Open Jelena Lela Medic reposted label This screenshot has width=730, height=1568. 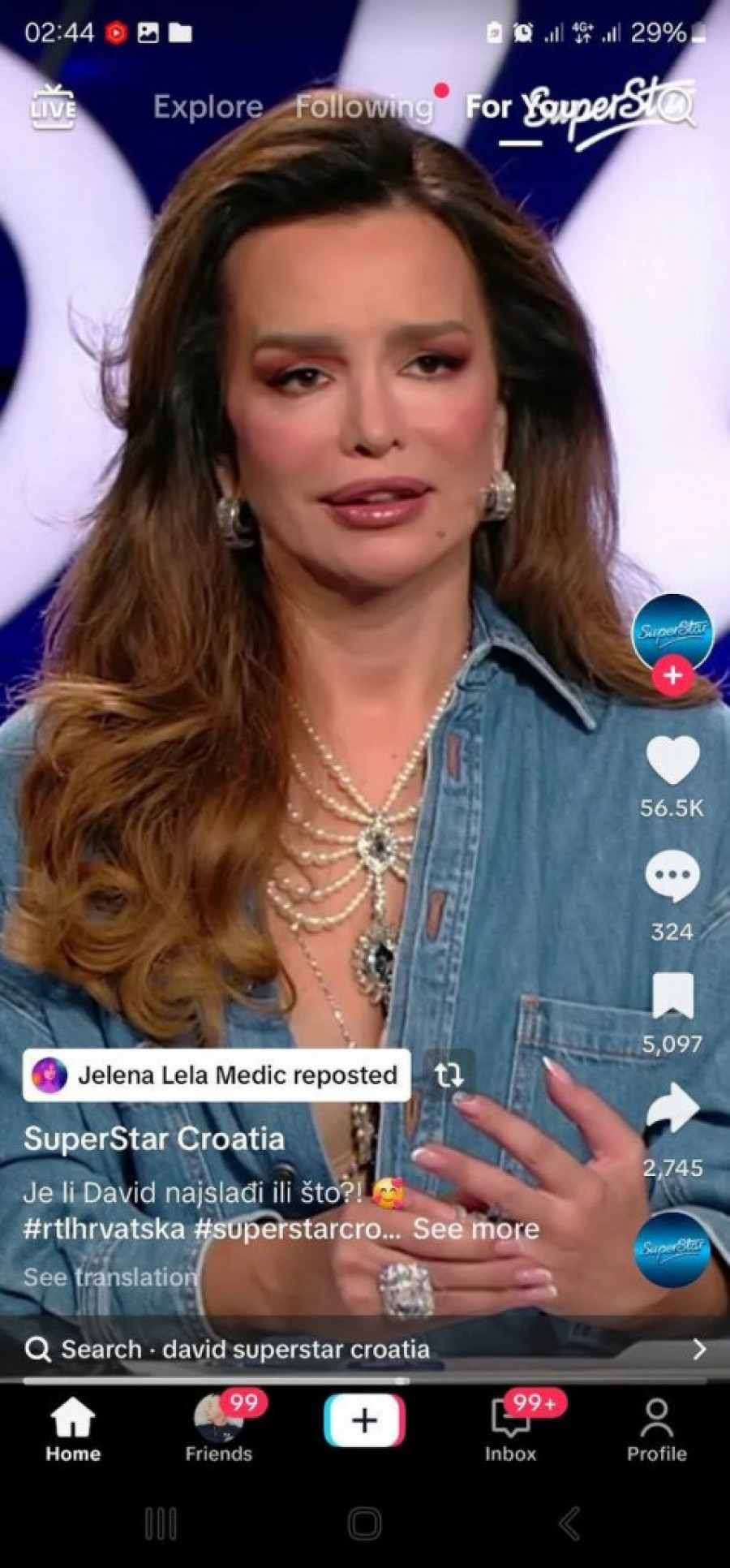[217, 1075]
